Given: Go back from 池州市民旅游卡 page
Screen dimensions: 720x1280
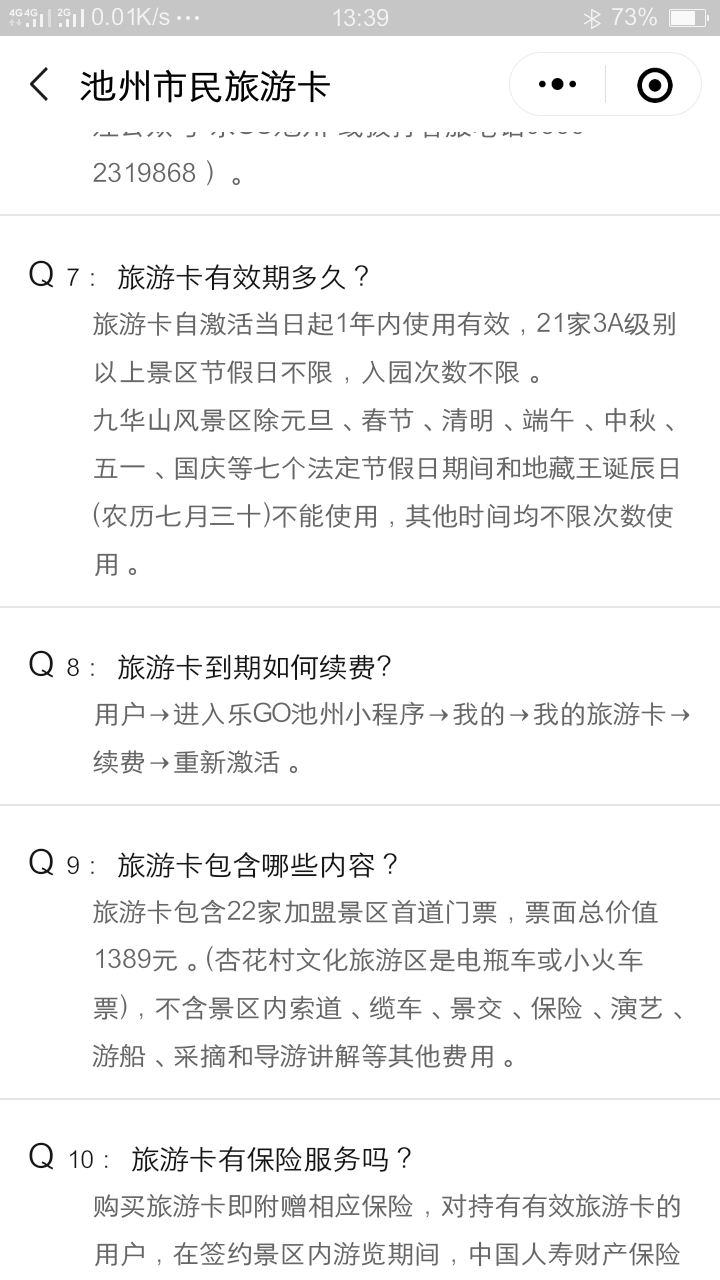Looking at the screenshot, I should [x=40, y=85].
